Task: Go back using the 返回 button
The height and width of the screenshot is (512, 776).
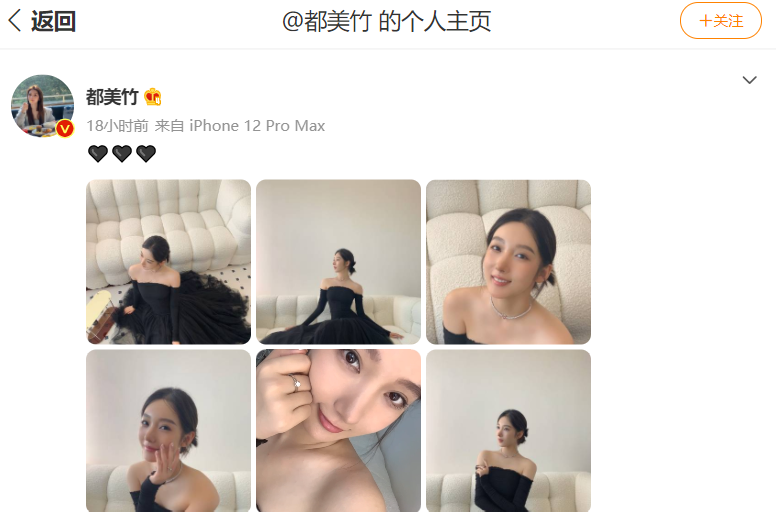Action: pyautogui.click(x=42, y=21)
